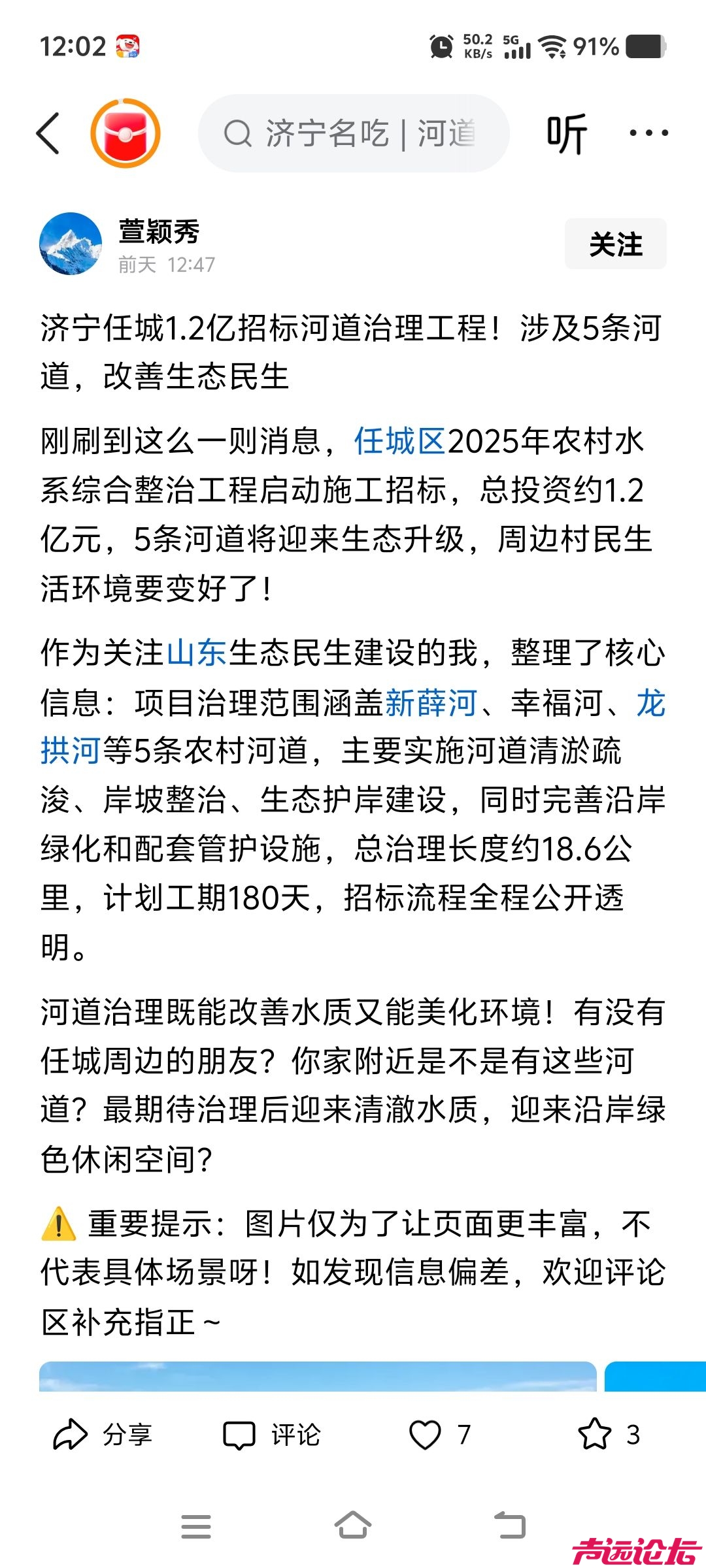Go to the system home screen
706x1568 pixels.
point(353,1526)
